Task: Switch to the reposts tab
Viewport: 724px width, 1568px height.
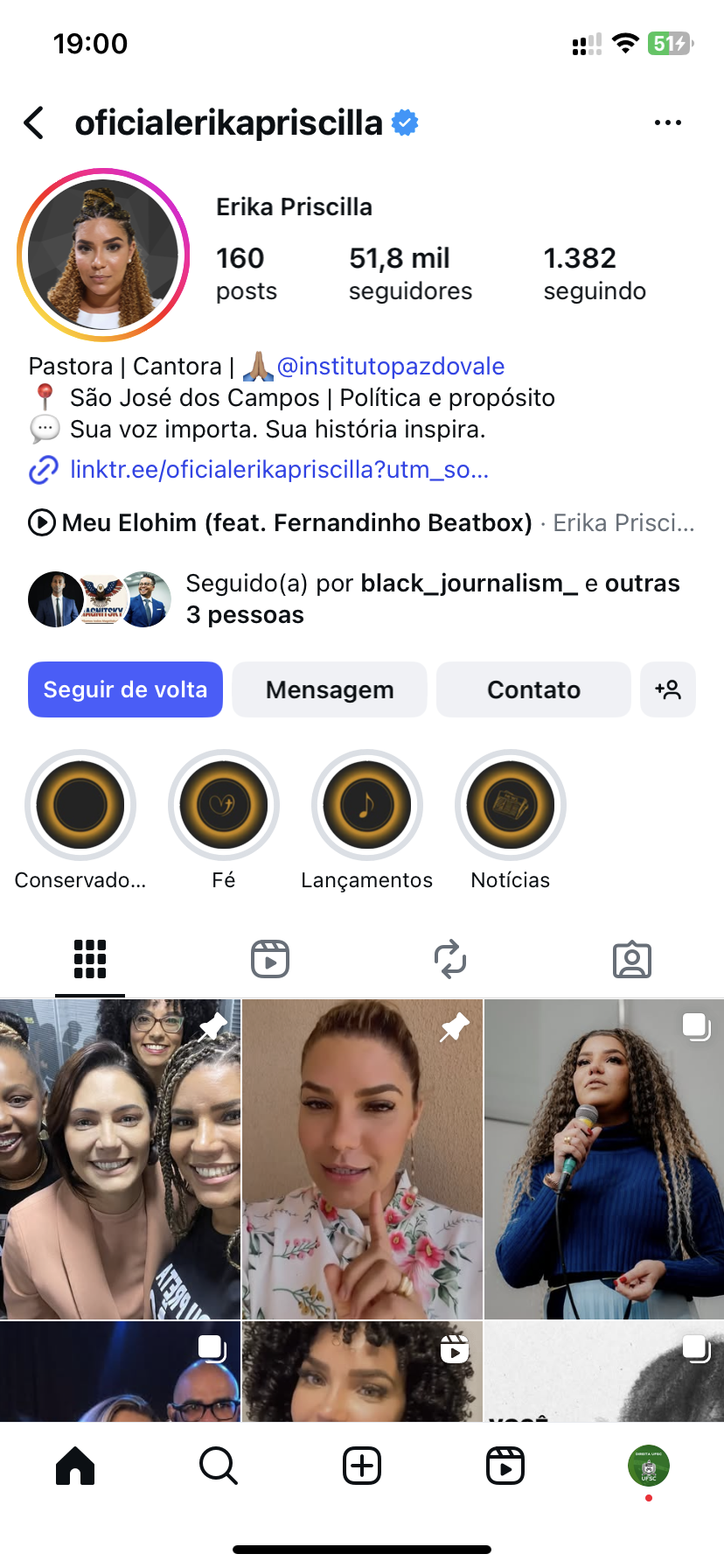Action: [450, 959]
